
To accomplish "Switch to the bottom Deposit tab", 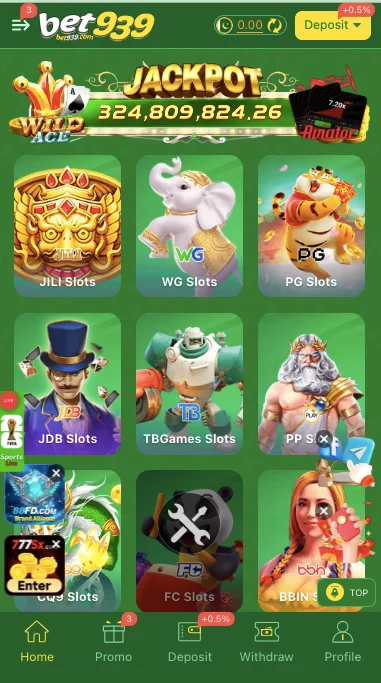I will [x=190, y=641].
